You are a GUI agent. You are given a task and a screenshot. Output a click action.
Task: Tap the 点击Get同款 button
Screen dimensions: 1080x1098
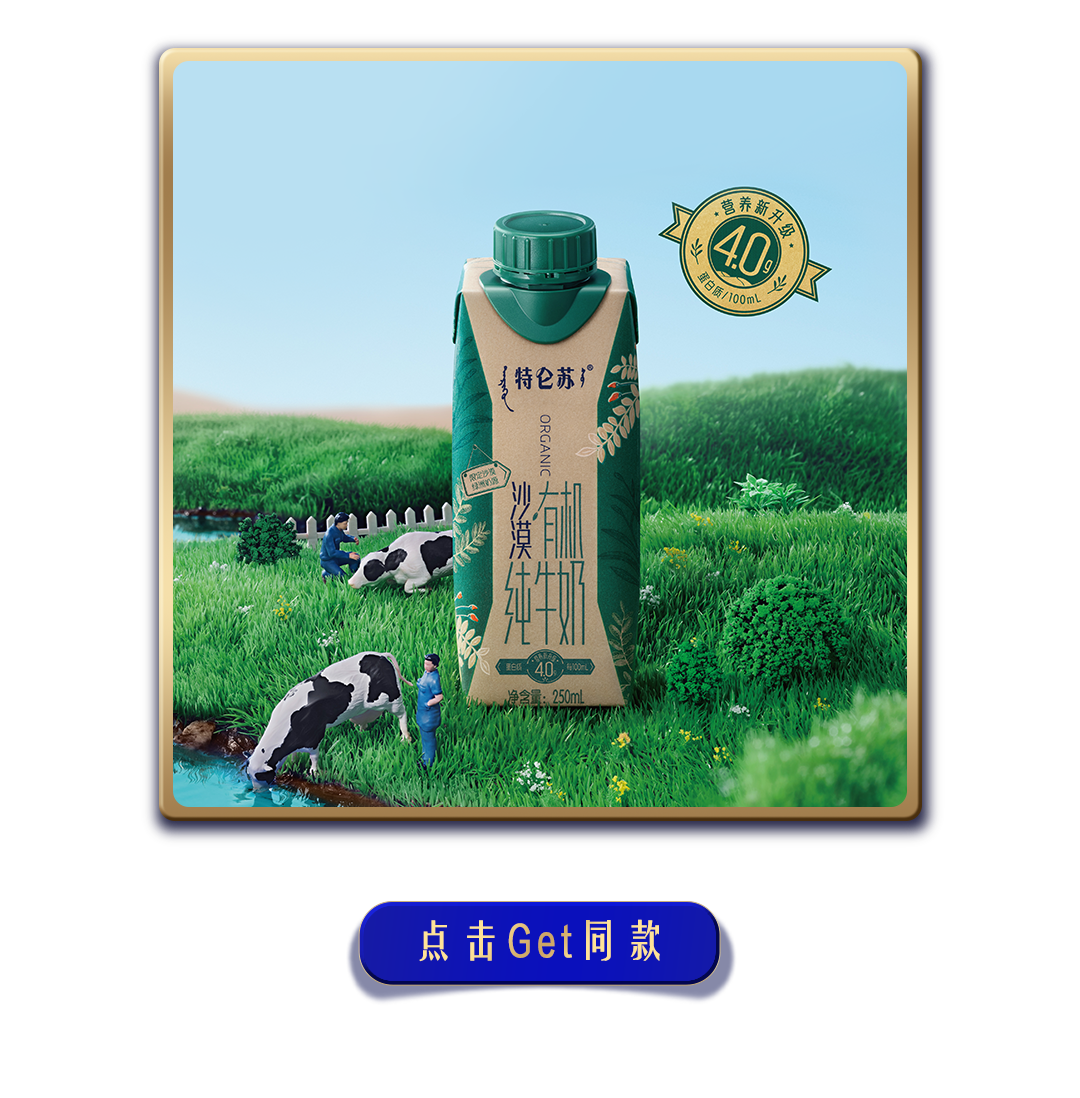(539, 942)
